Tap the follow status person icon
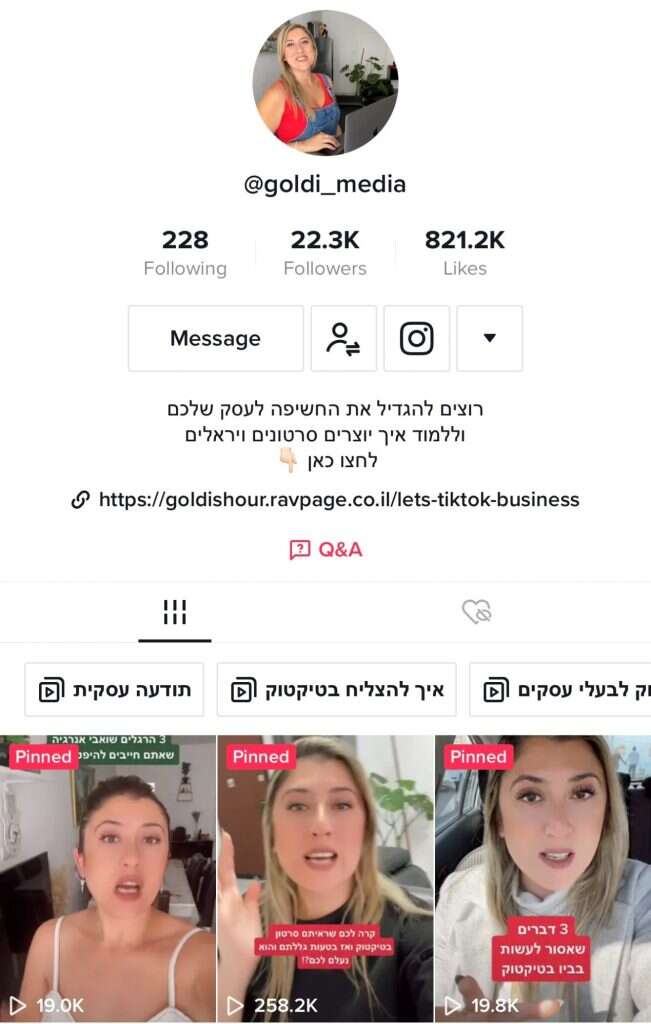The image size is (651, 1024). point(343,339)
